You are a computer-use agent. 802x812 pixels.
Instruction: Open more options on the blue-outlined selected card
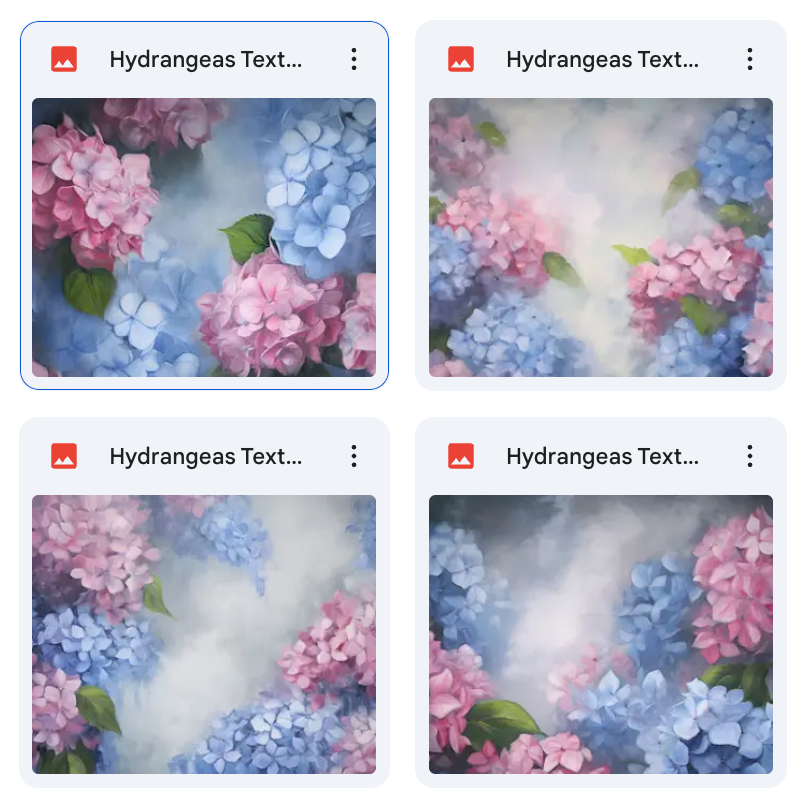coord(353,59)
